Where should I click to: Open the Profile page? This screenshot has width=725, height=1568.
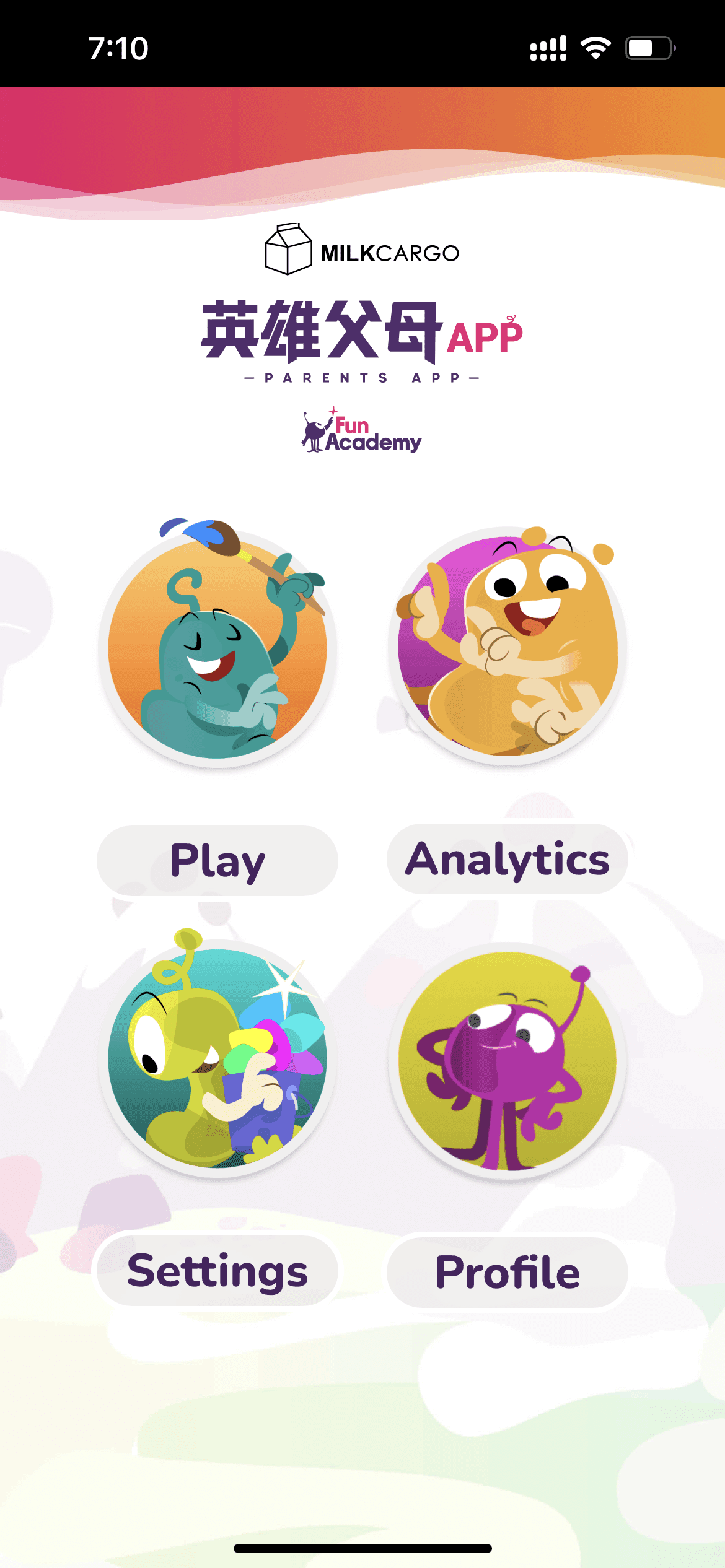point(507,1272)
